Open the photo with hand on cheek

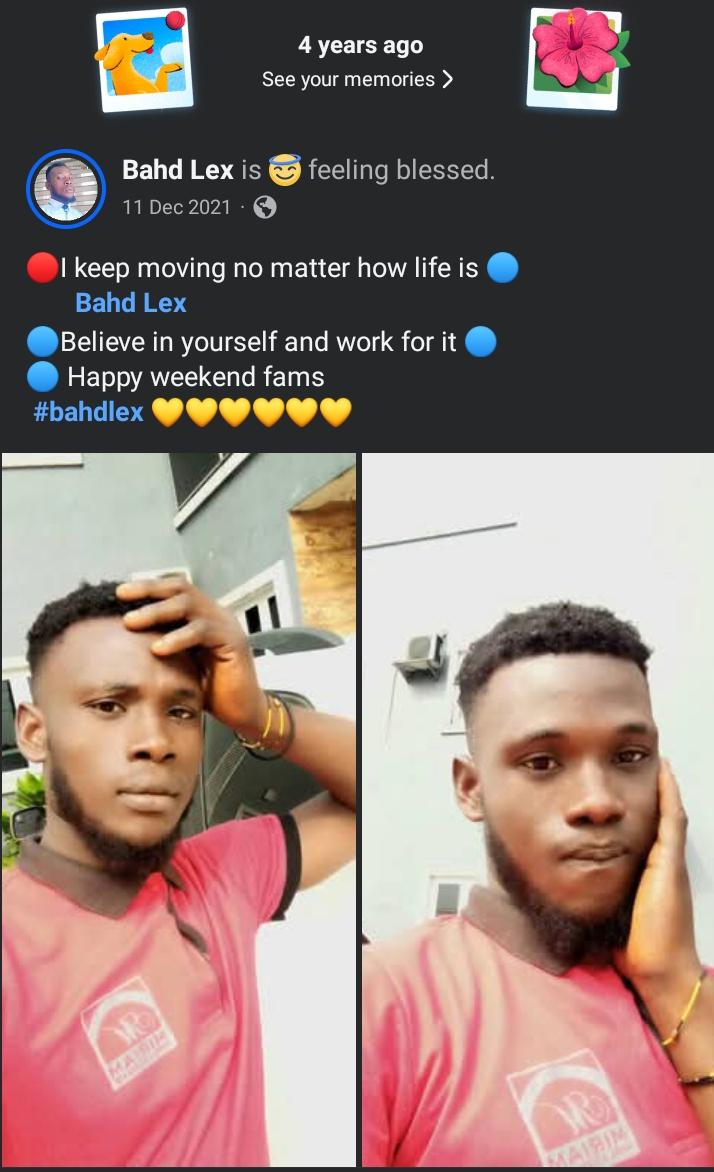coord(538,808)
